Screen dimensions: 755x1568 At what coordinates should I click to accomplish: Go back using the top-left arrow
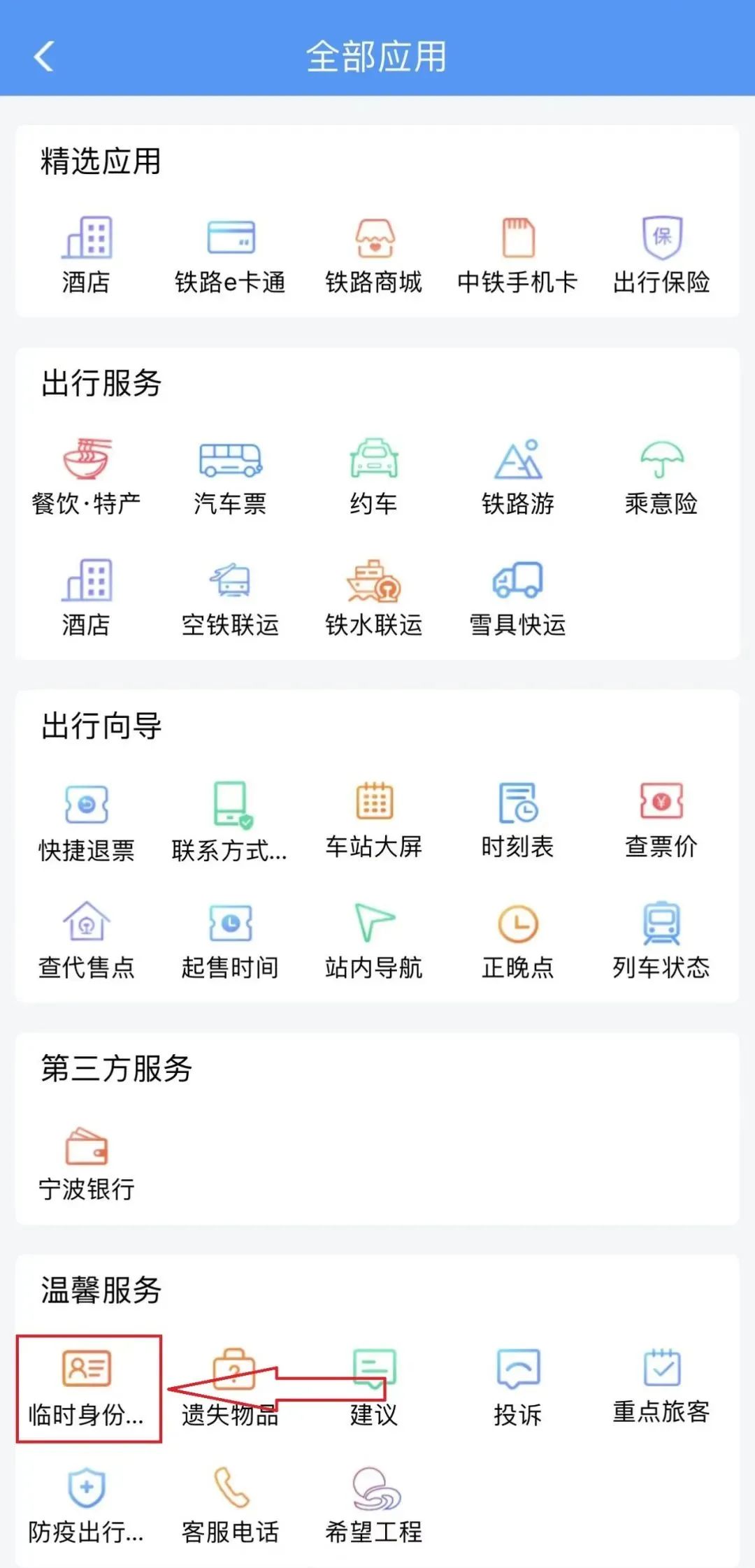click(x=43, y=57)
